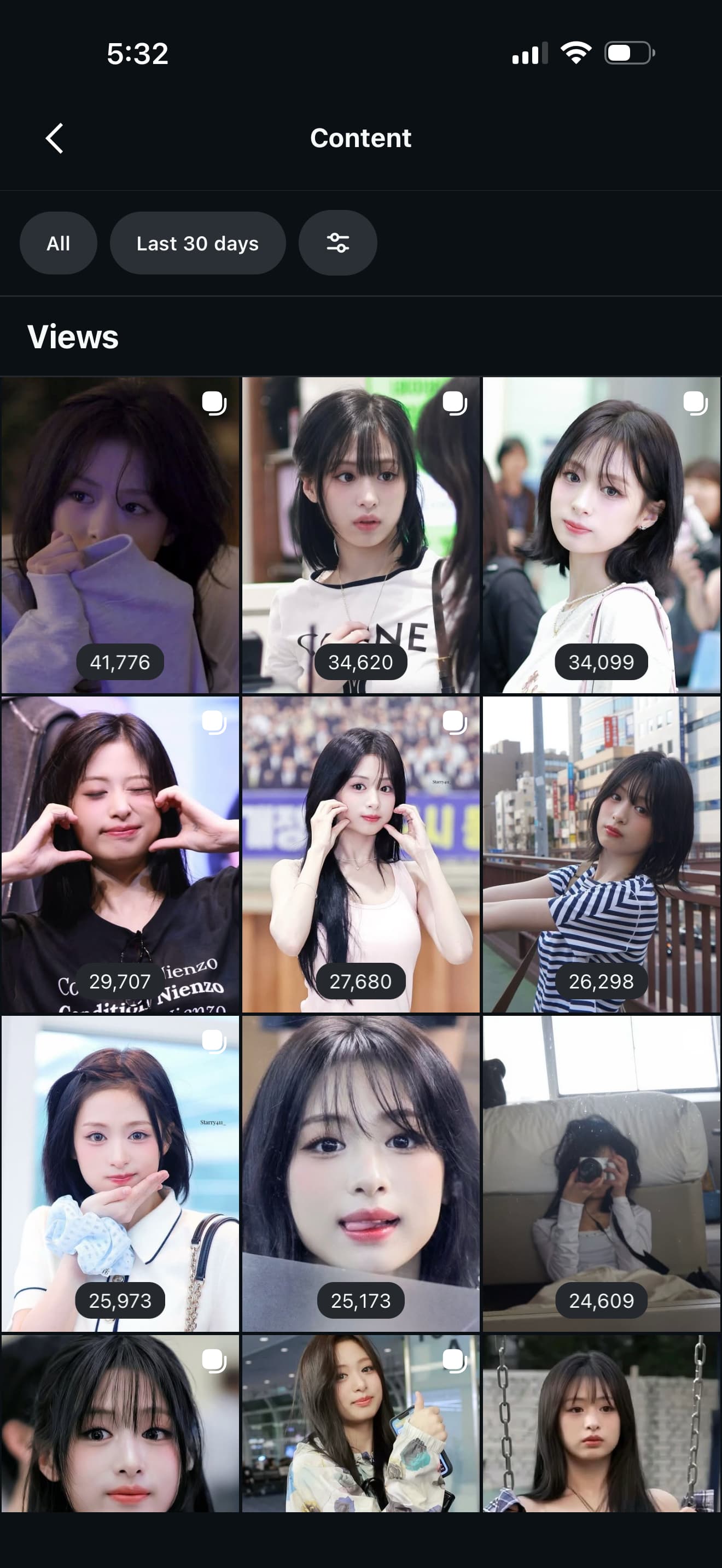Viewport: 722px width, 1568px height.
Task: Go back from the Content screen
Action: (55, 138)
